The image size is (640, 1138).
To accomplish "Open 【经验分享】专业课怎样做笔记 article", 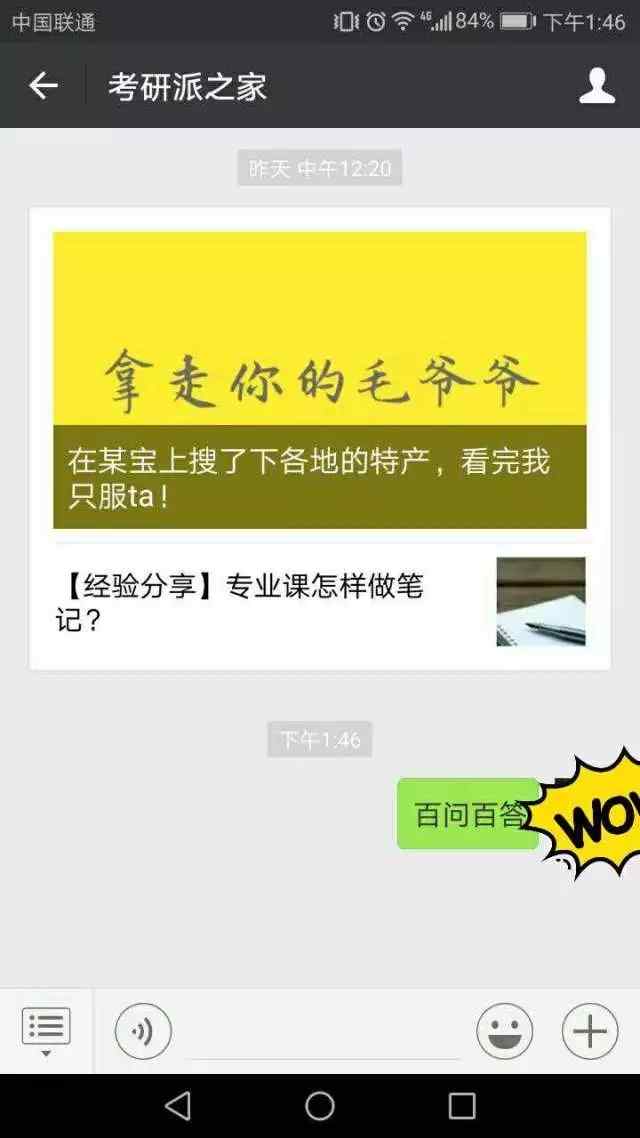I will coord(319,601).
